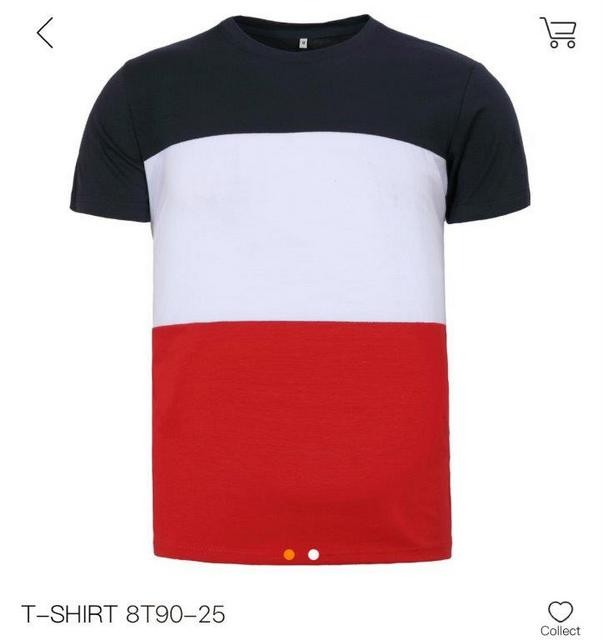Select the second image indicator dot
603x640 pixels.
[314, 553]
